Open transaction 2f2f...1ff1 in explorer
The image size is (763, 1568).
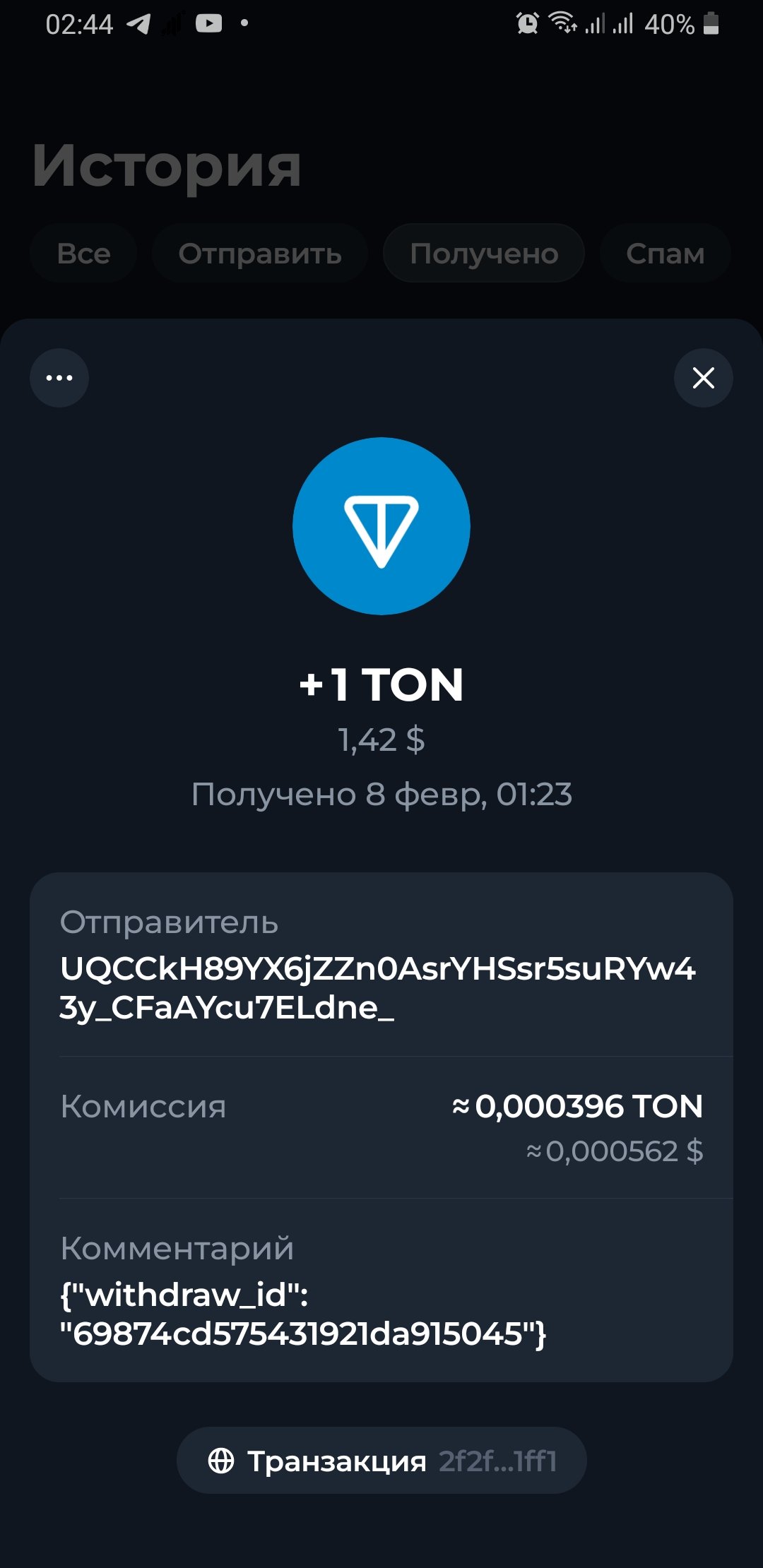381,1461
